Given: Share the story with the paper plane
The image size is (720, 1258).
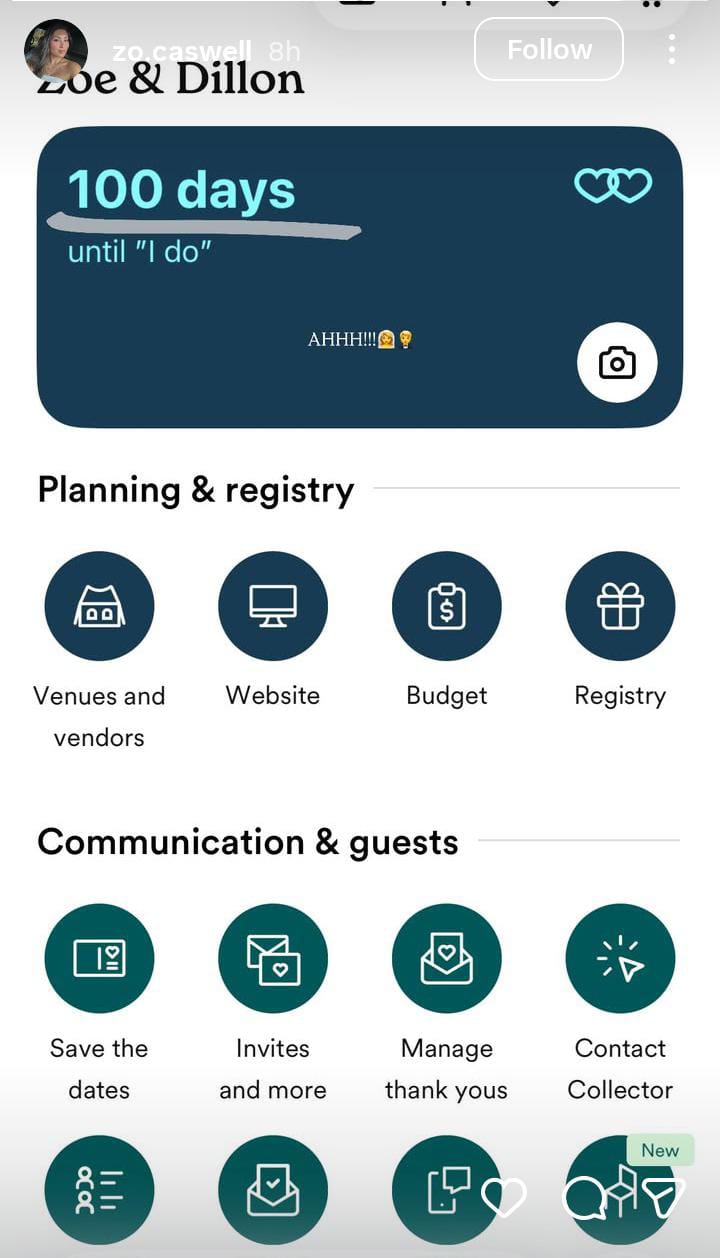Looking at the screenshot, I should (663, 1197).
